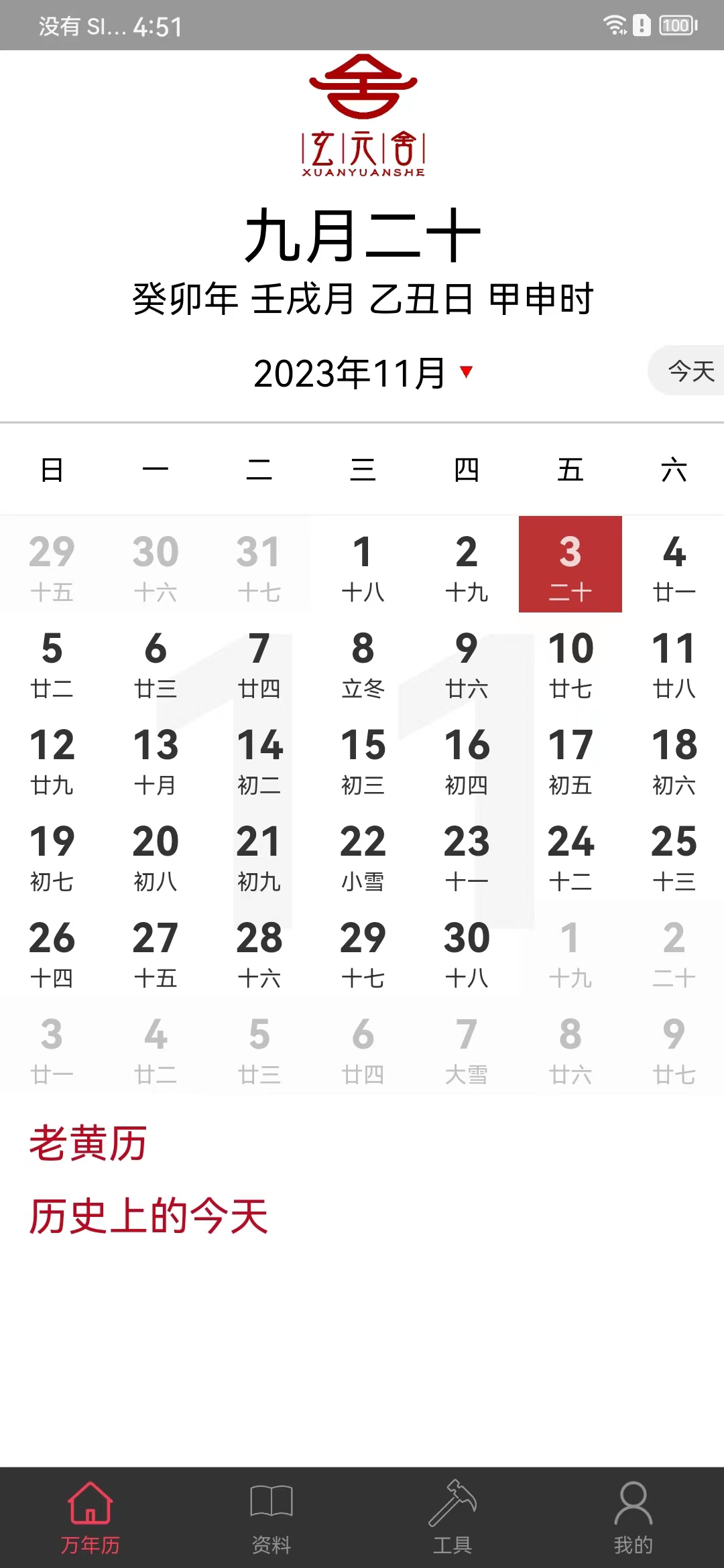Open the 老黄历 almanac section

pos(88,1143)
